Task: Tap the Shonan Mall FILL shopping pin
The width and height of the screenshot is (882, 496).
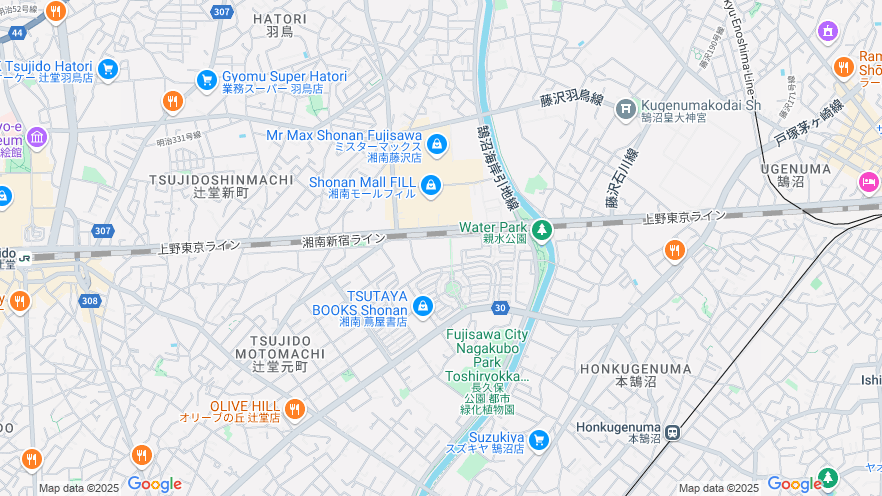Action: pos(431,185)
